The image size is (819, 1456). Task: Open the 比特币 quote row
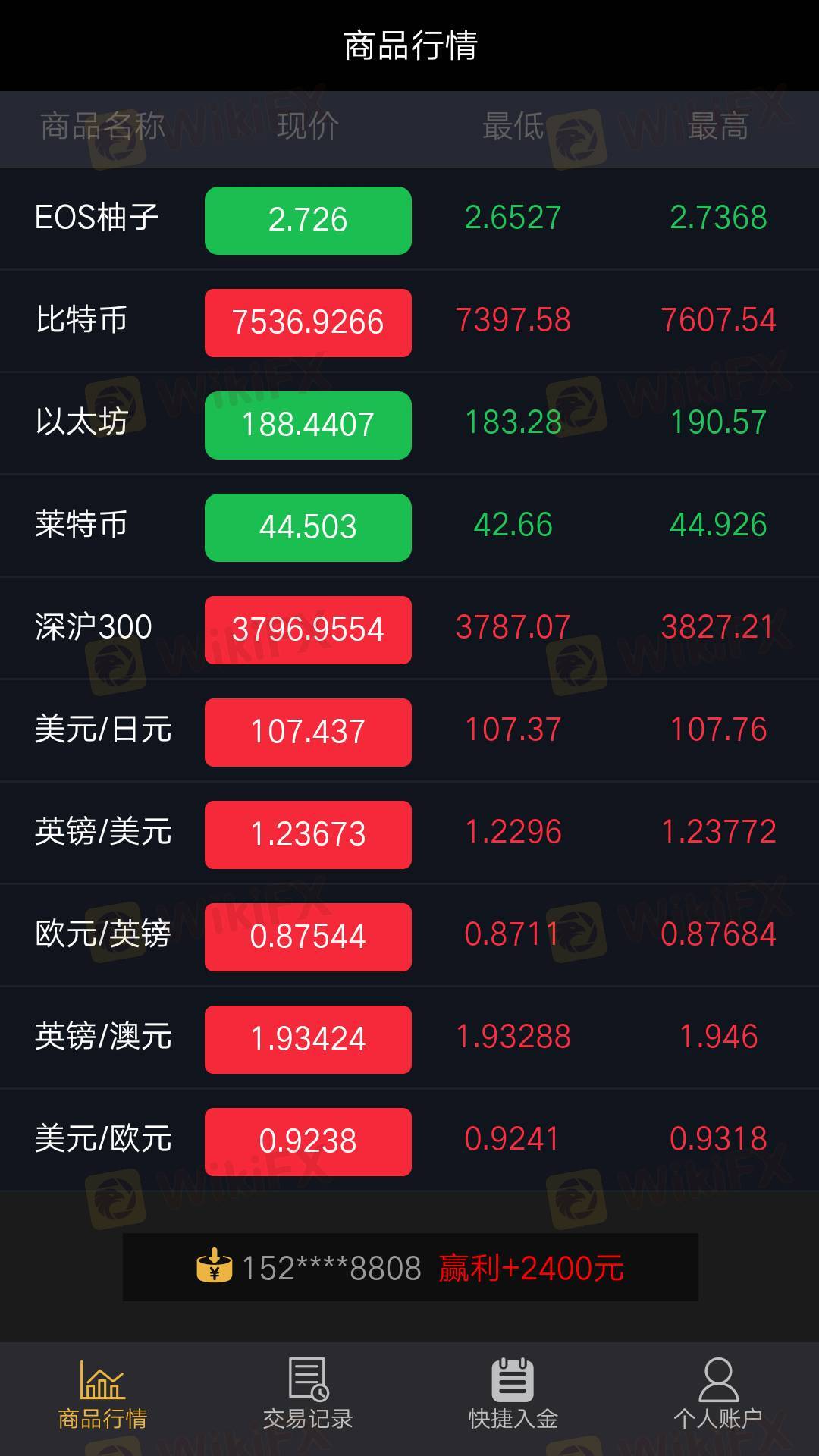(409, 322)
